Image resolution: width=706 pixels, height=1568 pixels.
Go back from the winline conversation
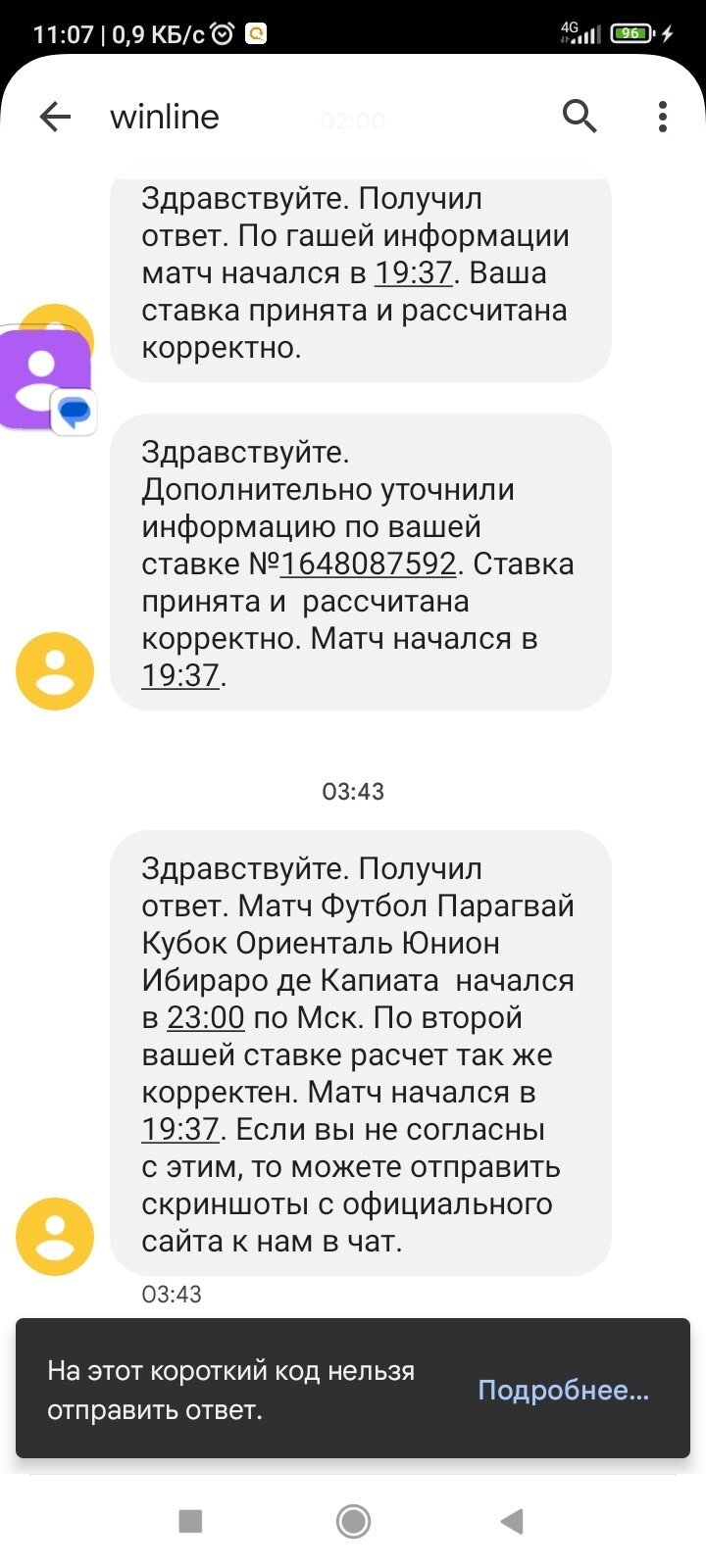pyautogui.click(x=55, y=118)
